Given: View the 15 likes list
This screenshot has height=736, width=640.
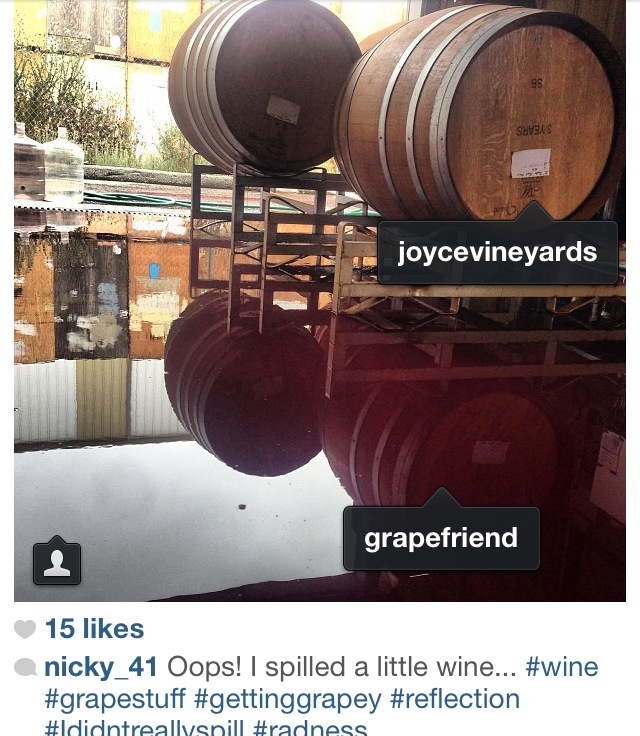Looking at the screenshot, I should pyautogui.click(x=94, y=629).
